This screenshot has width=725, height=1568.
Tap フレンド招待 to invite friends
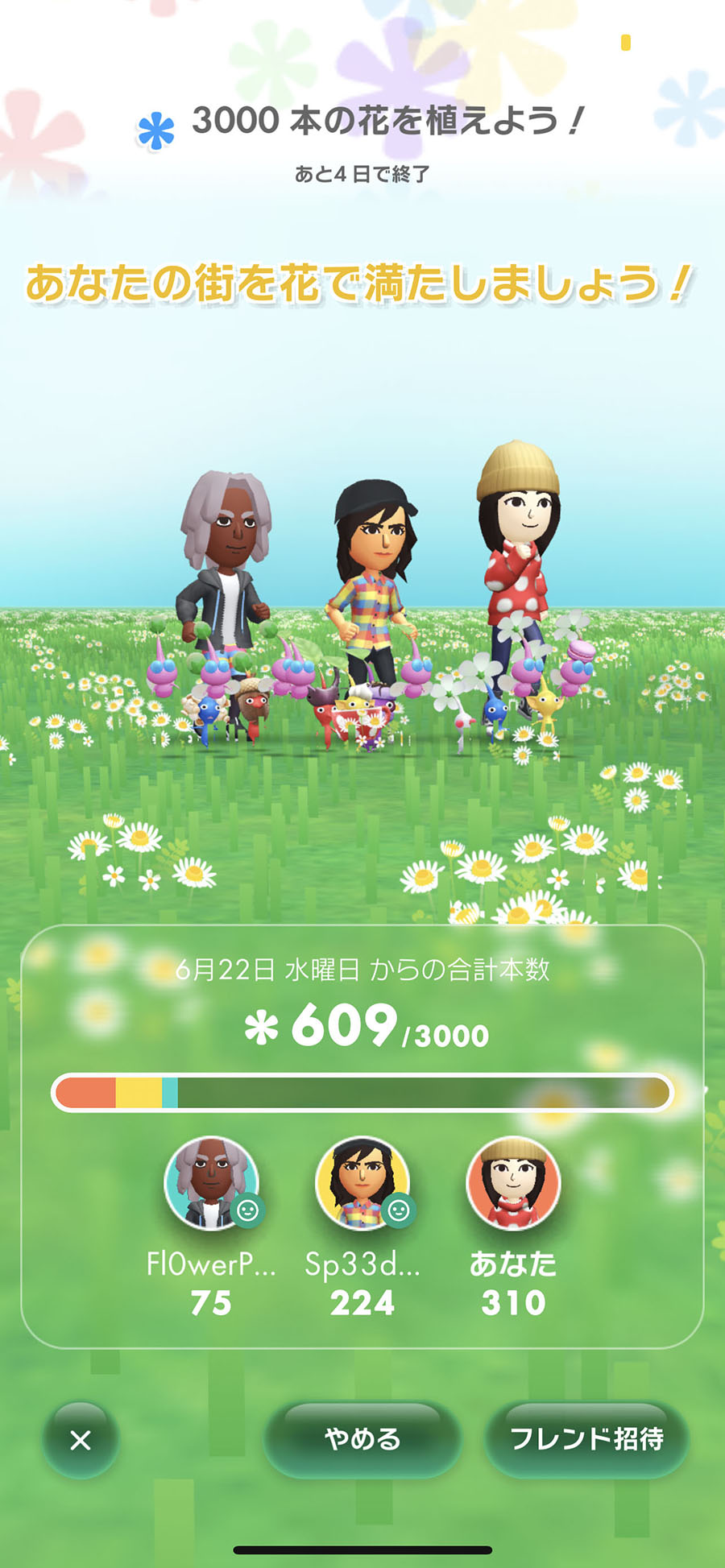coord(586,1439)
